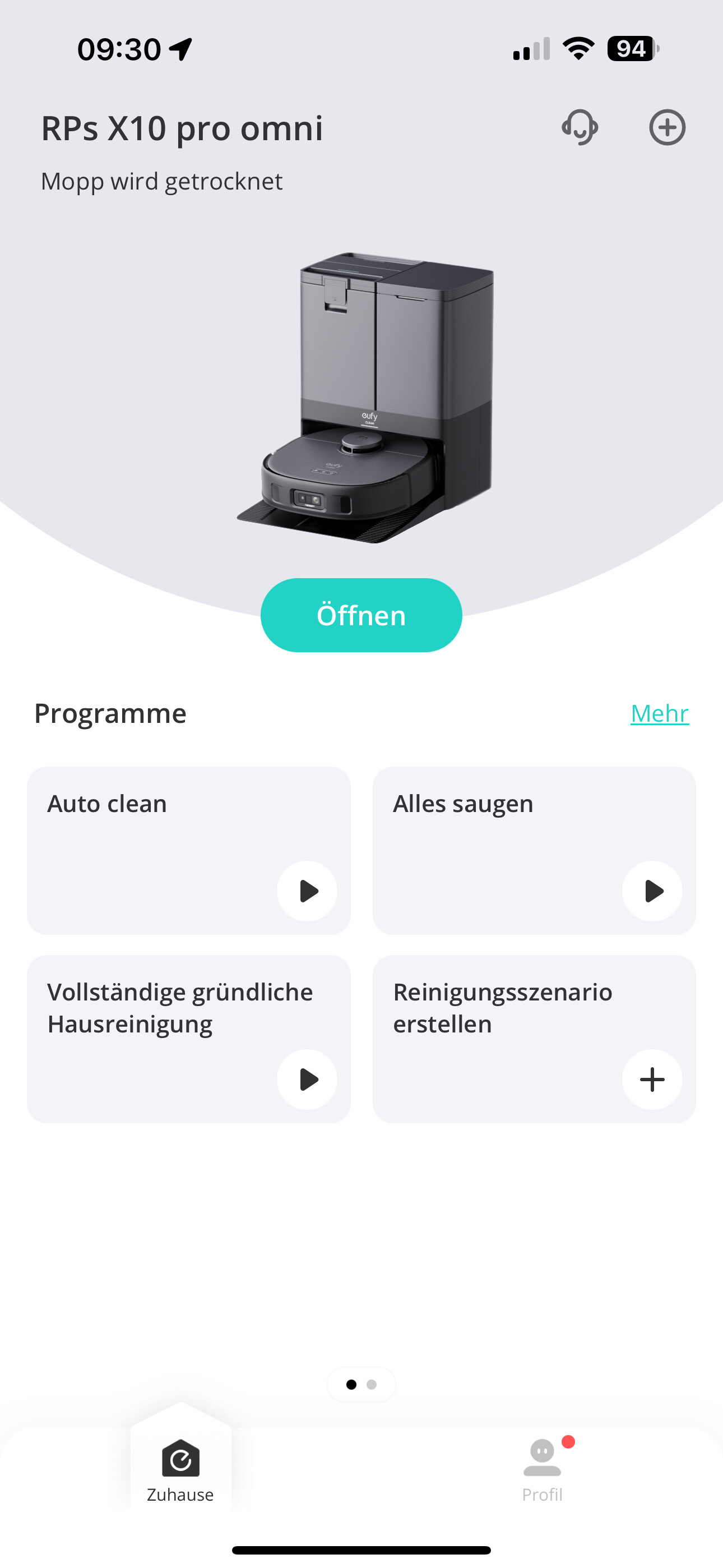Start the Auto clean program
This screenshot has width=723, height=1568.
point(307,891)
